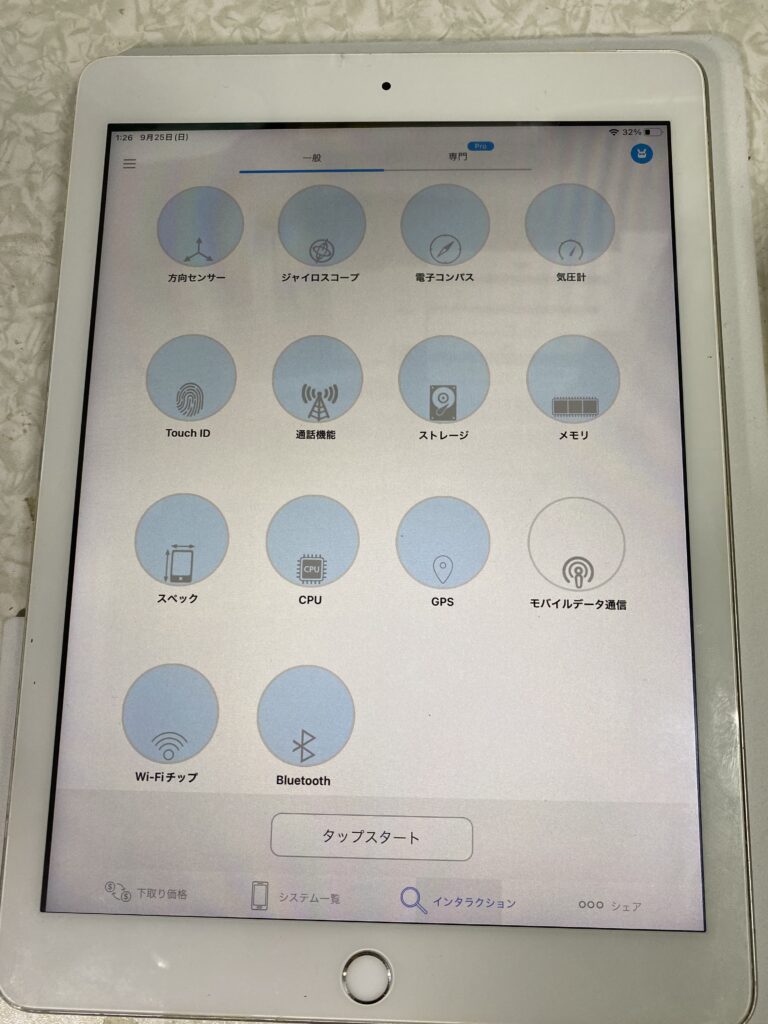This screenshot has width=768, height=1024.
Task: Select the 方向センサー test
Action: [x=200, y=227]
